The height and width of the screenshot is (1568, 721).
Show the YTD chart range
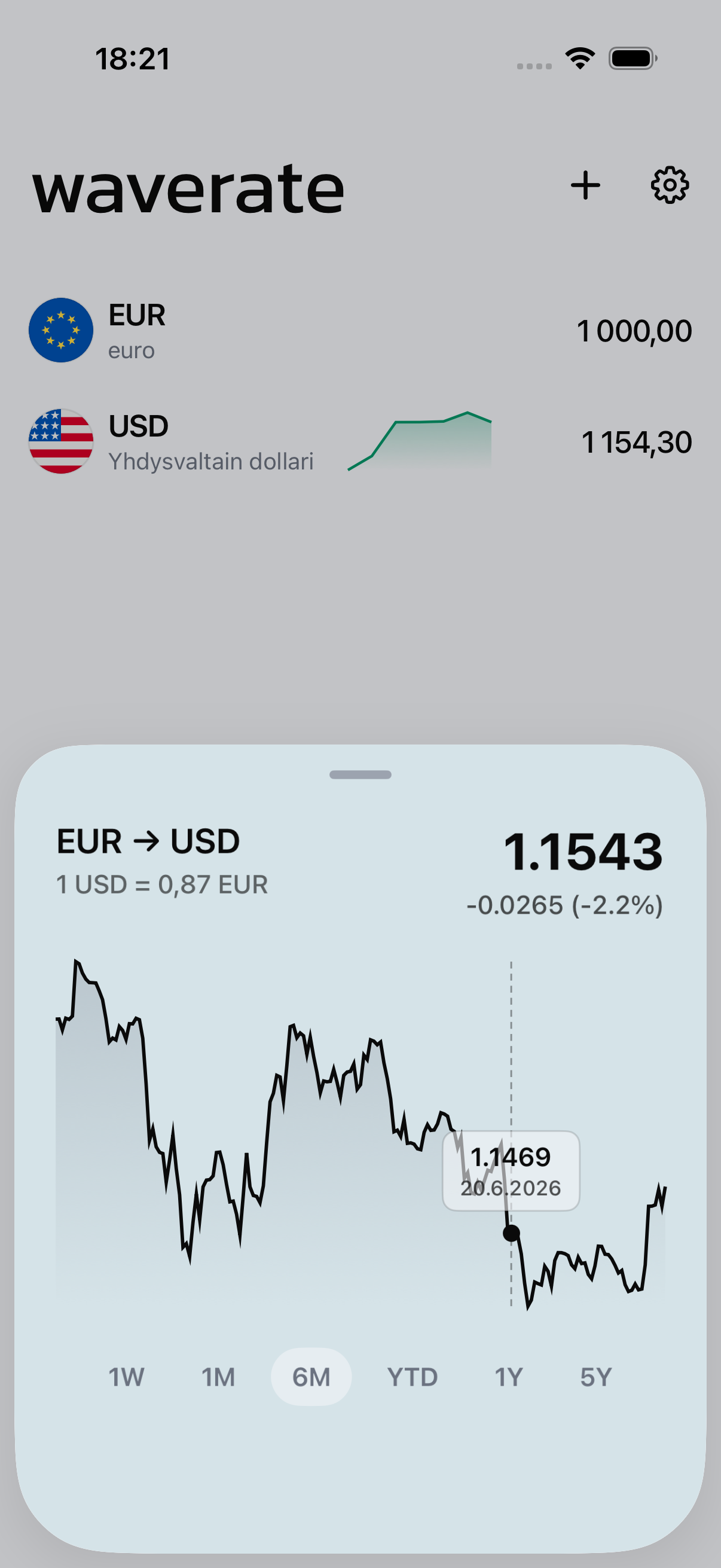413,1376
